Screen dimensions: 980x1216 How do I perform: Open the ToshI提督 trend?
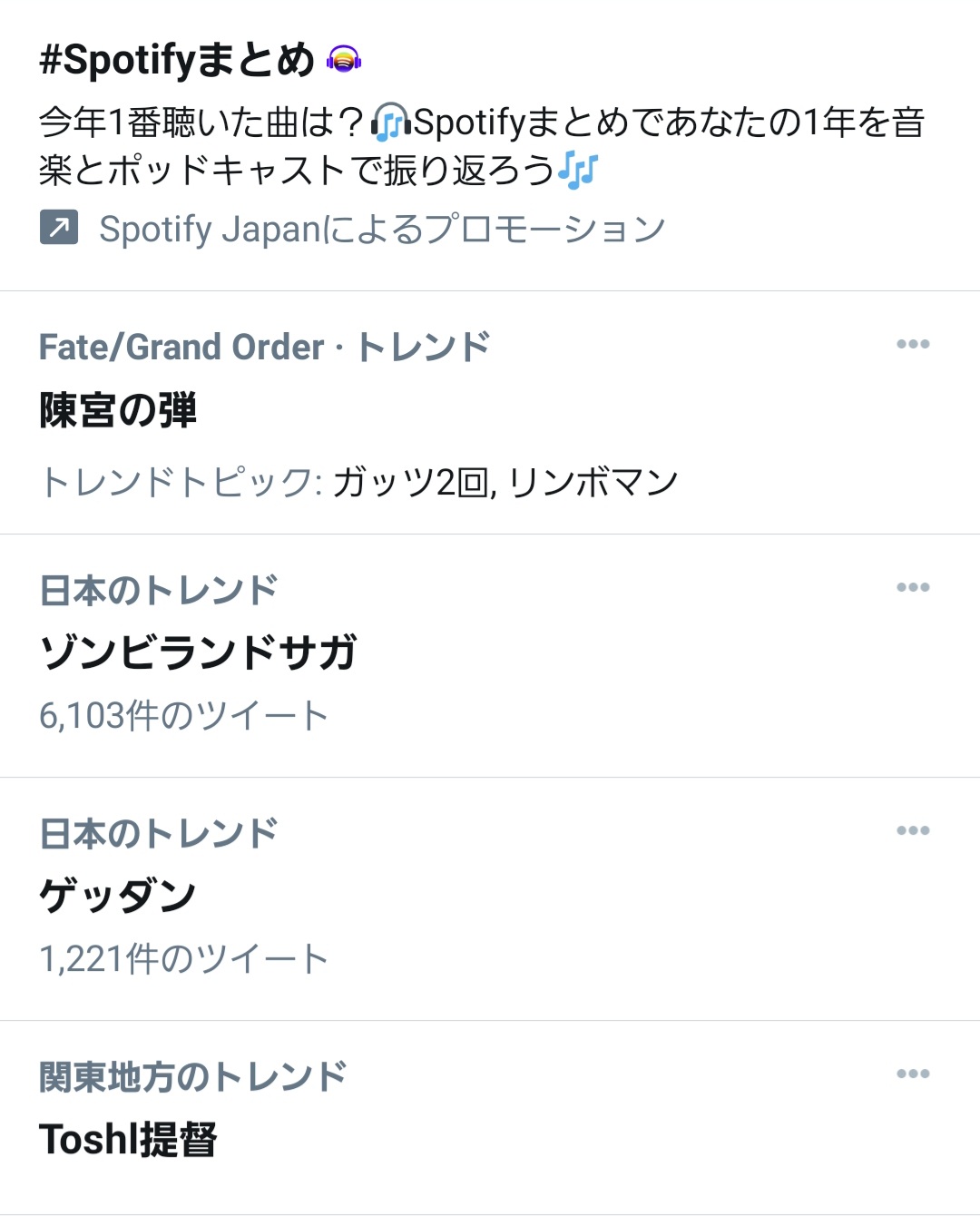pos(128,1140)
